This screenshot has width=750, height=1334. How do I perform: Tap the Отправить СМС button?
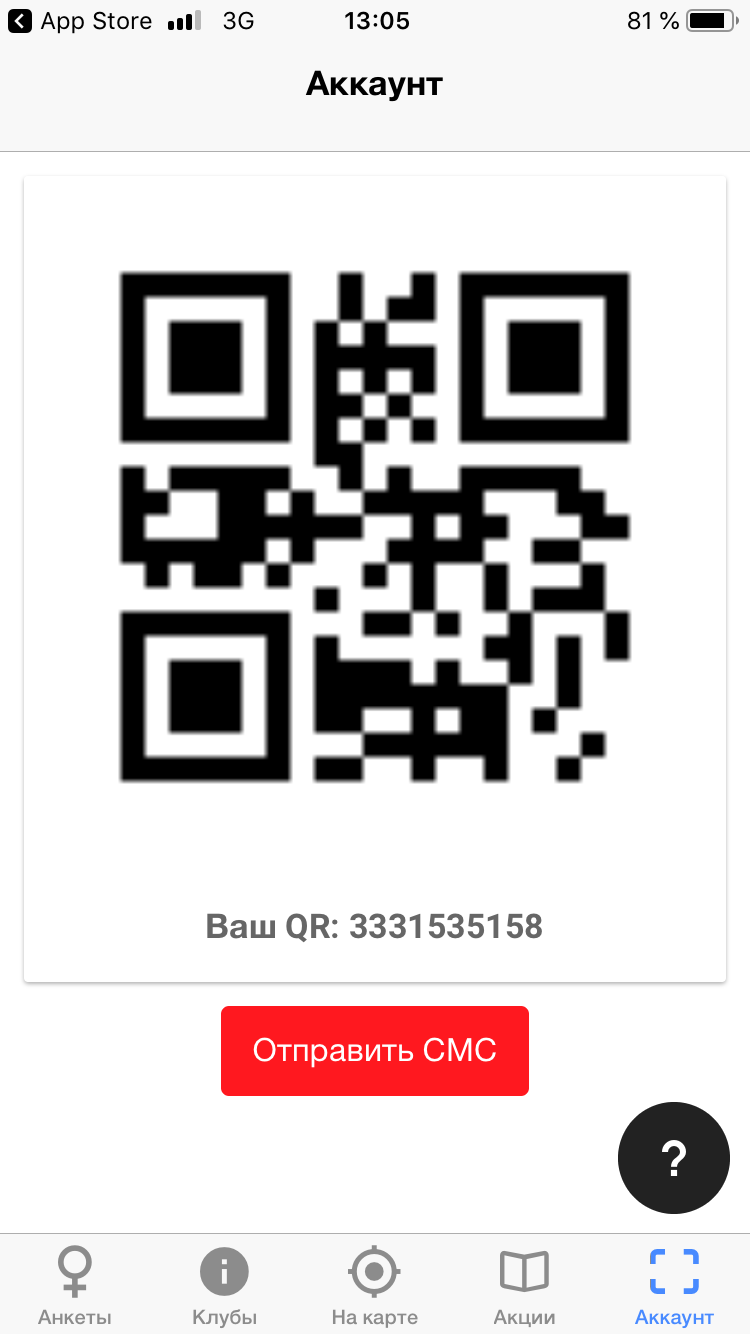(374, 1050)
